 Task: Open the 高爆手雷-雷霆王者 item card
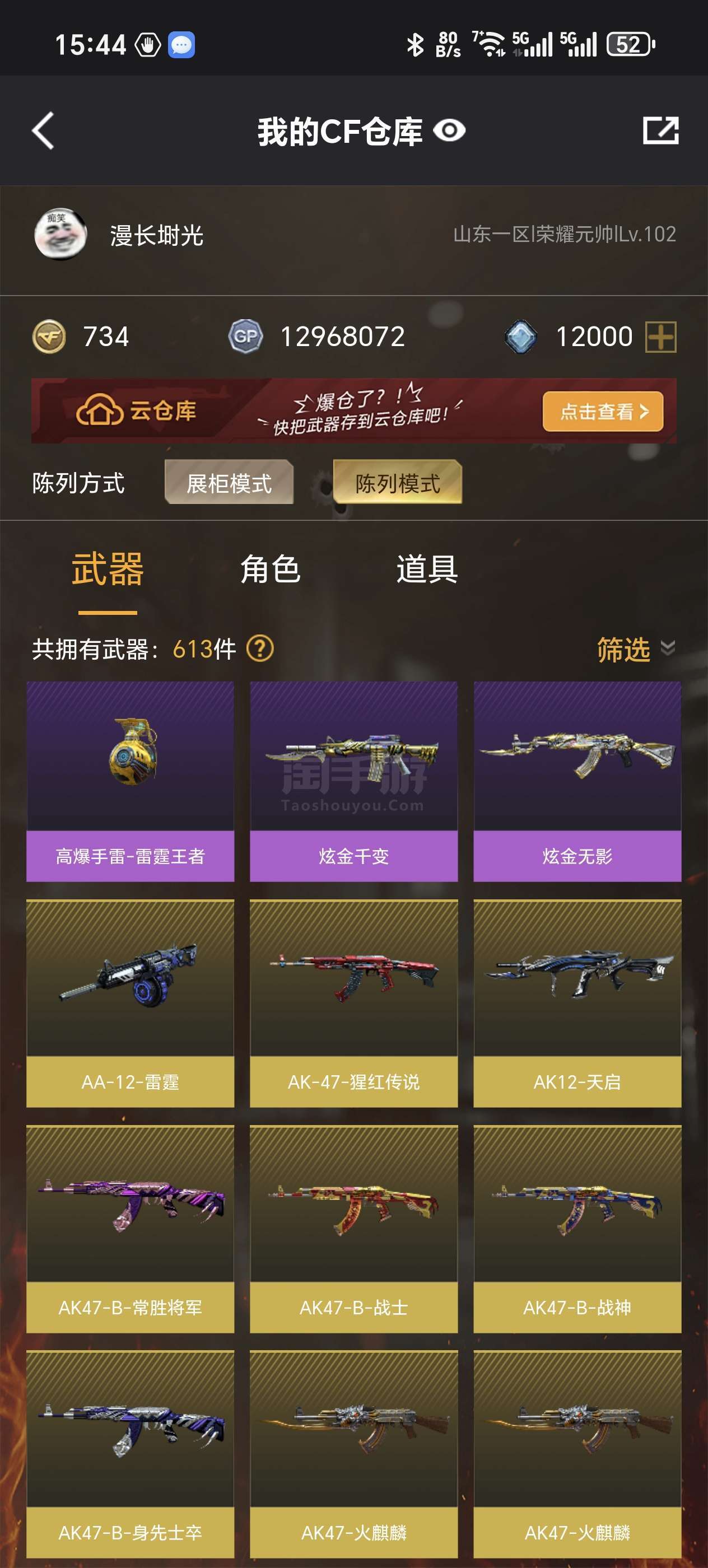tap(131, 781)
